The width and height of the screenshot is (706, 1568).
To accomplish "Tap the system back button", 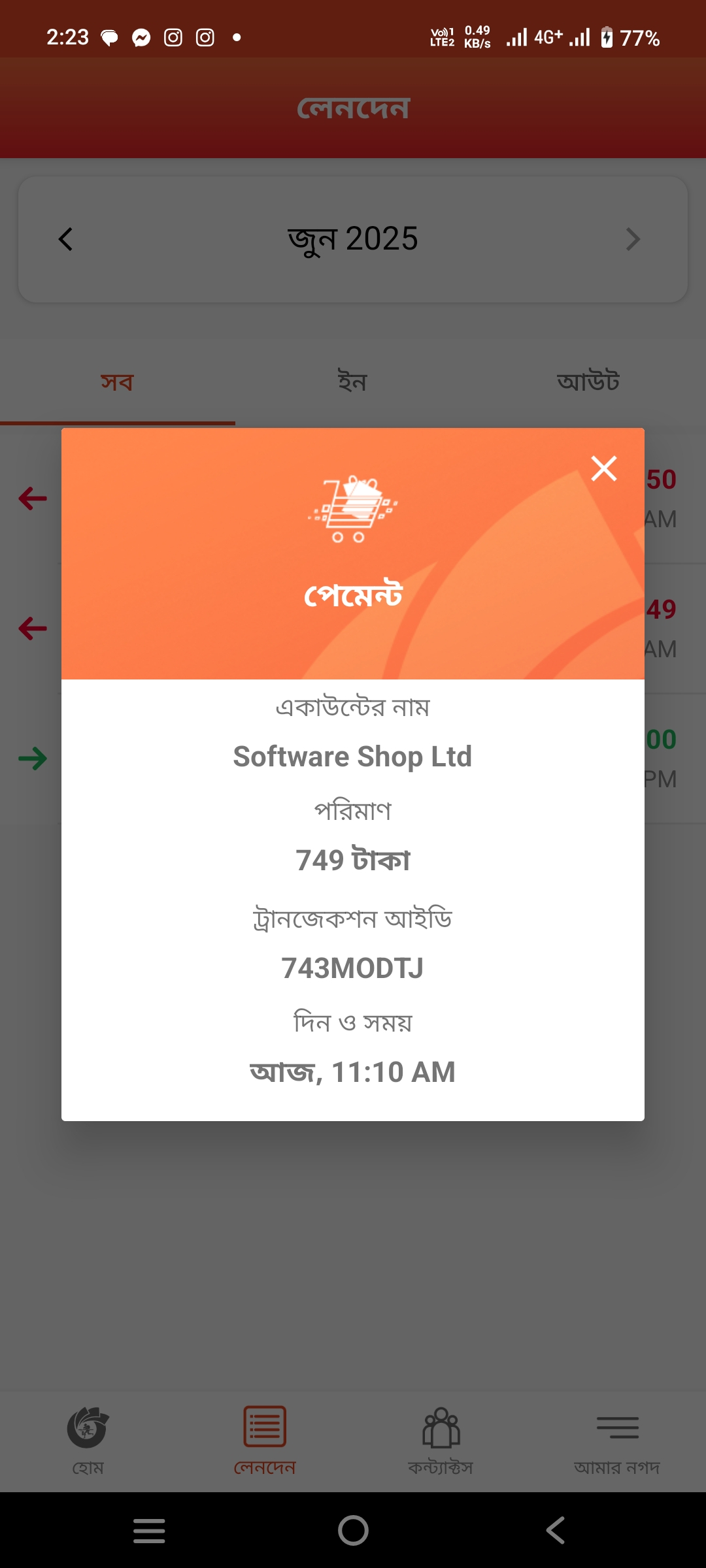I will tap(556, 1530).
